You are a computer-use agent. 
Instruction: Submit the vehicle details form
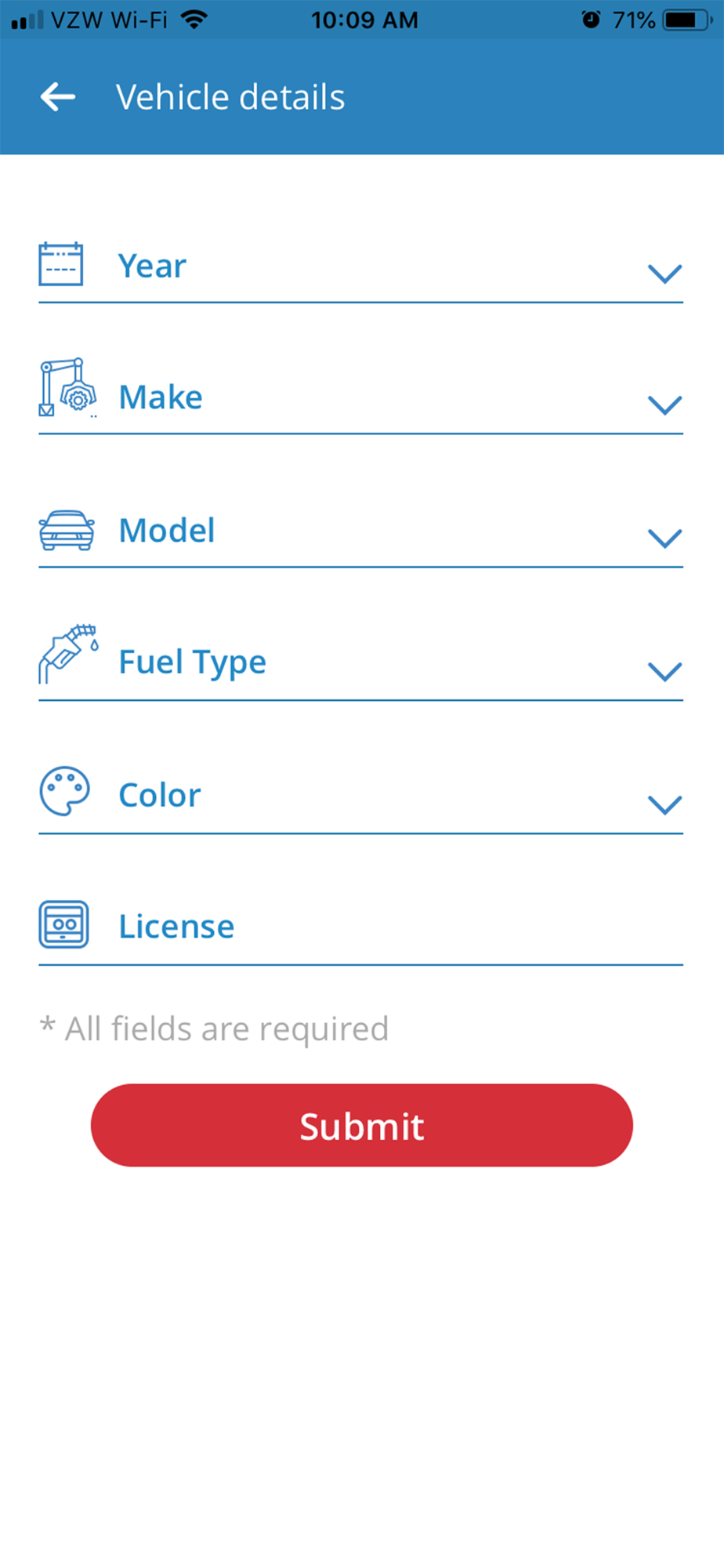tap(361, 1126)
